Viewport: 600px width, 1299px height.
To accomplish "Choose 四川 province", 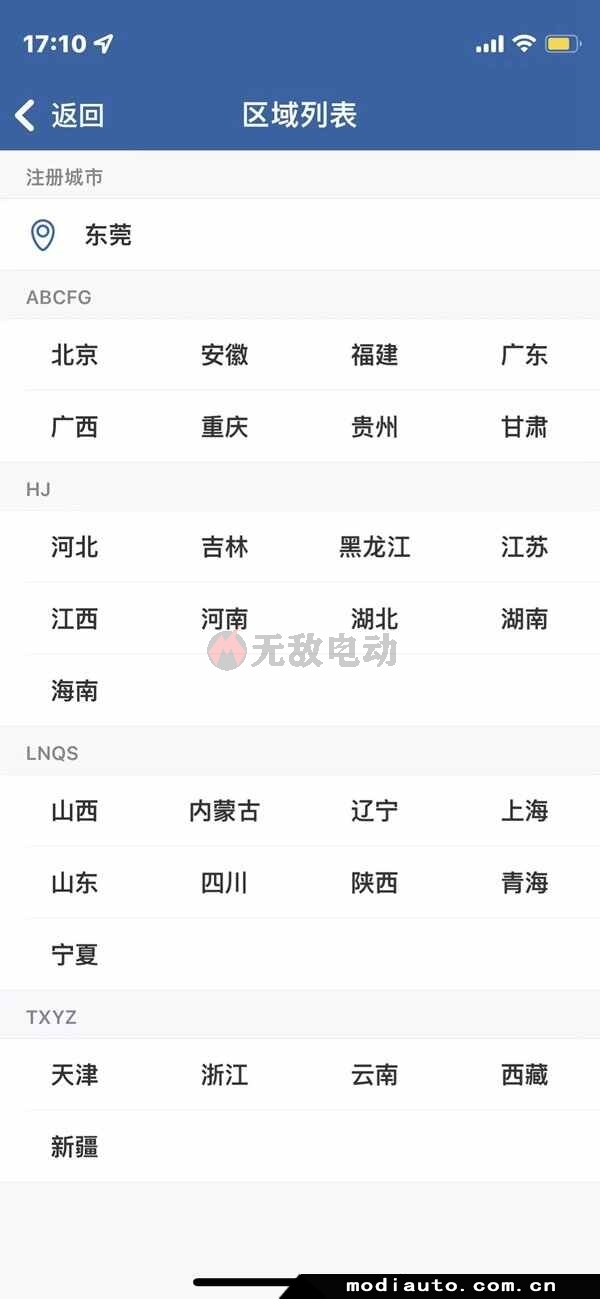I will [225, 883].
